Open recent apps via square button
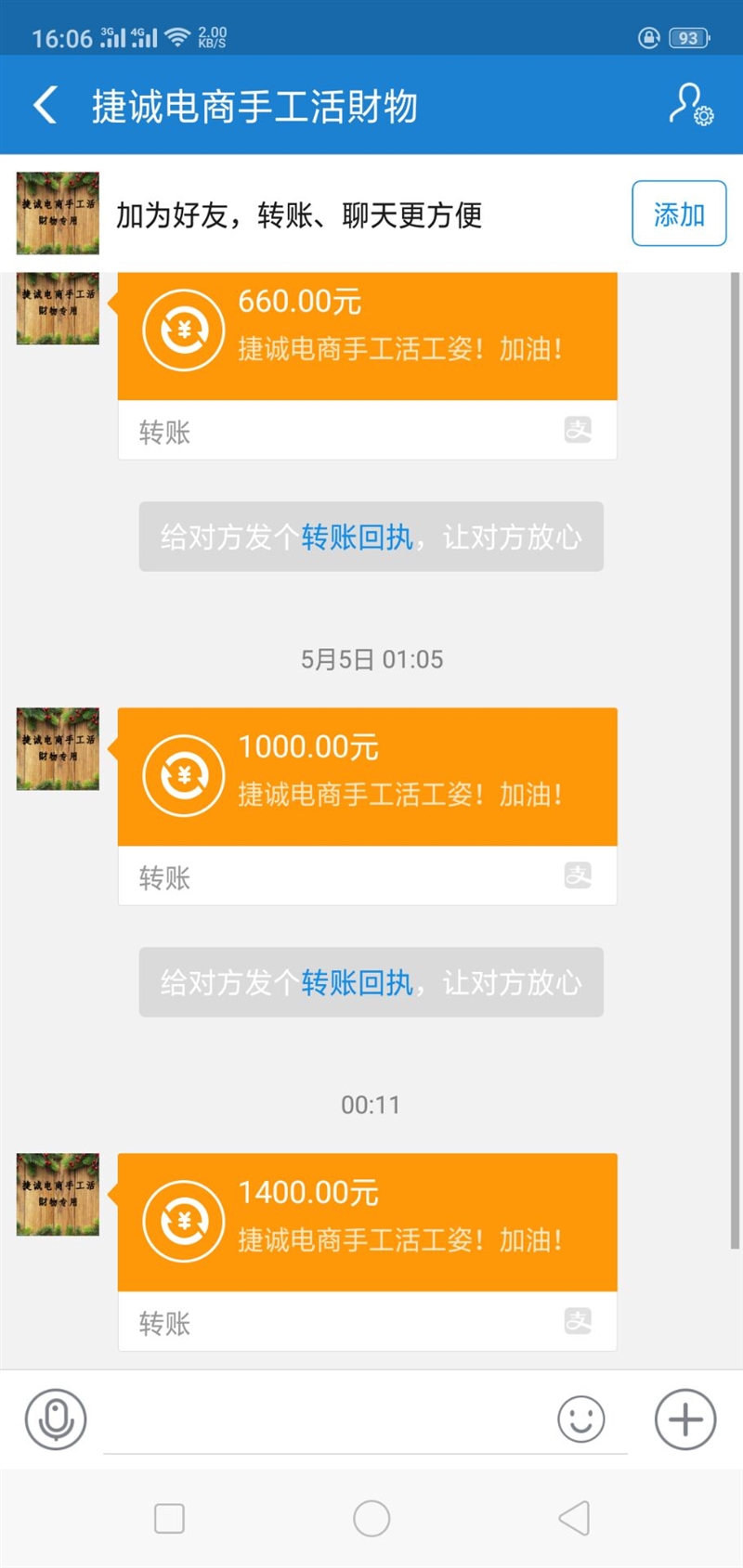The height and width of the screenshot is (1568, 743). pos(169,1519)
